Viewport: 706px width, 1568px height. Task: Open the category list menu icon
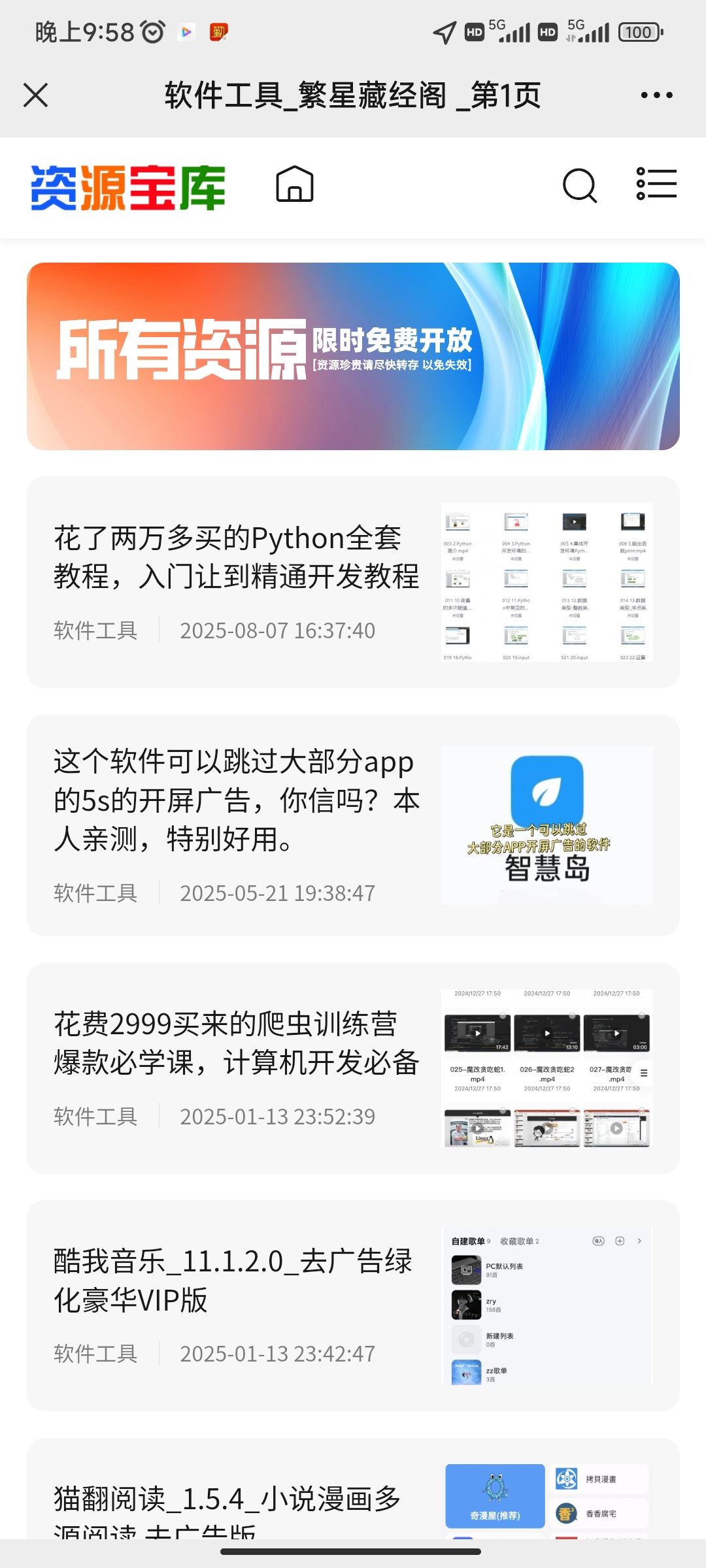[x=656, y=184]
